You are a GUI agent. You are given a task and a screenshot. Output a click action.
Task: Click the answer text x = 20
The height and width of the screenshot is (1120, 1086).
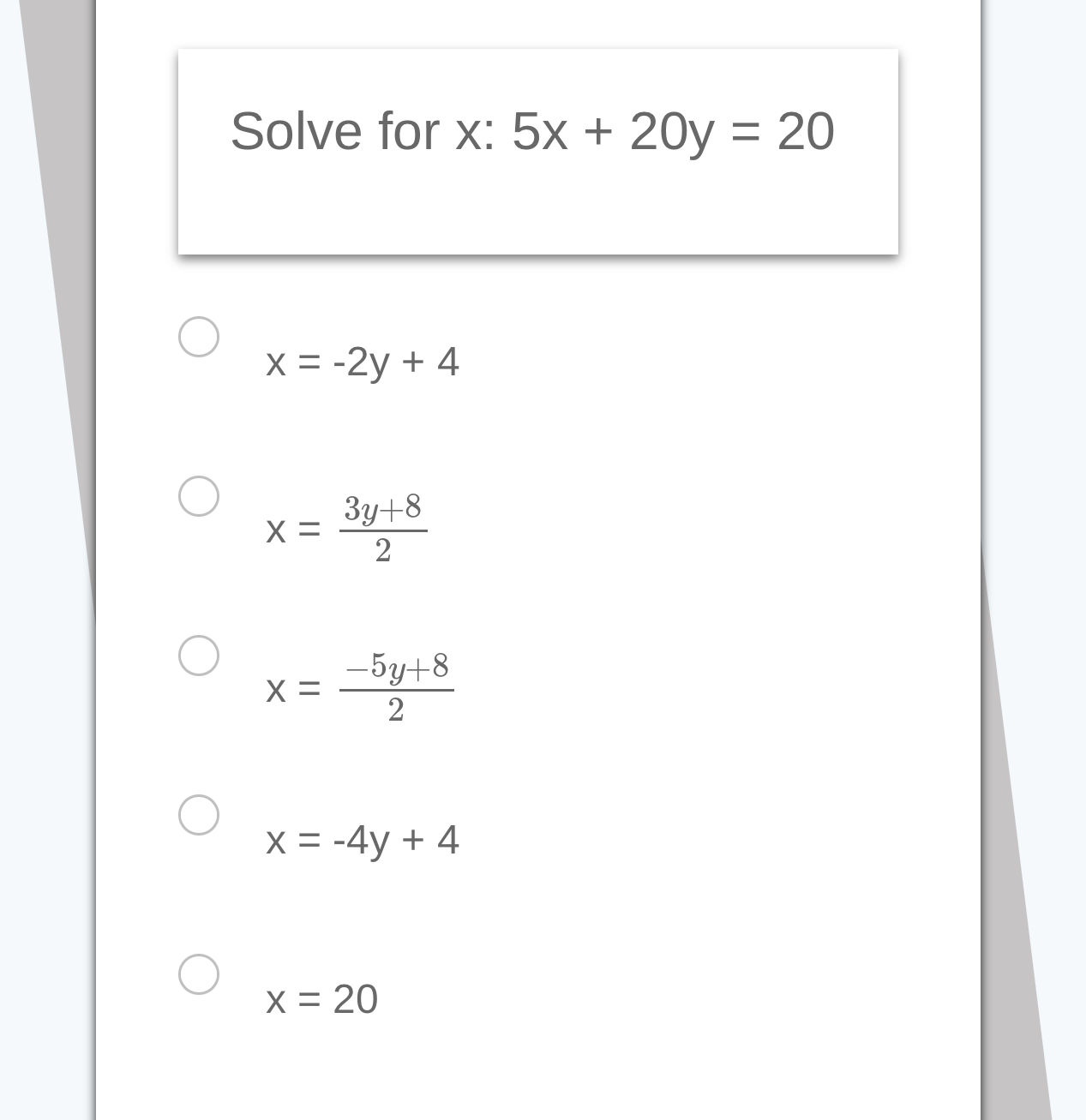tap(321, 998)
